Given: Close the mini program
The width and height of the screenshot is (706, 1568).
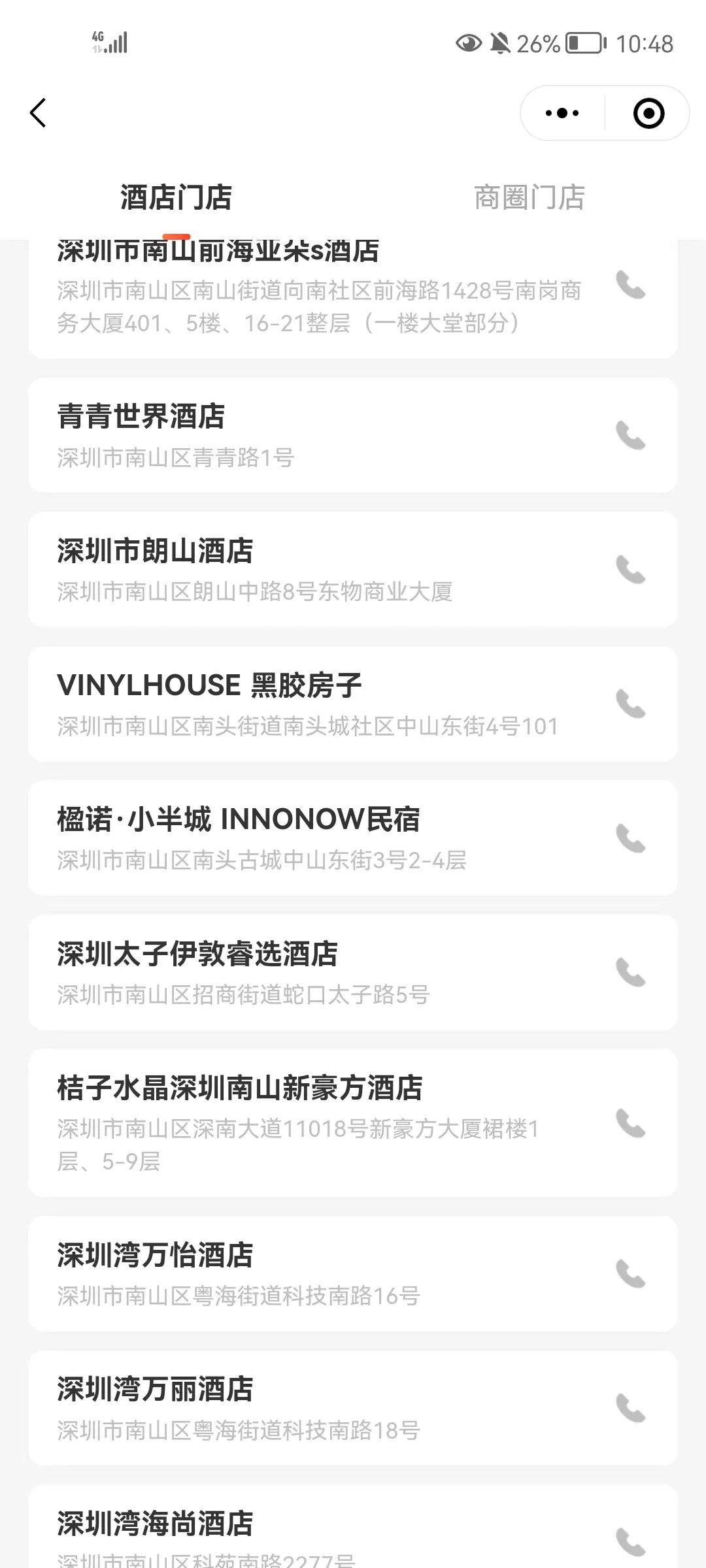Looking at the screenshot, I should pyautogui.click(x=648, y=113).
